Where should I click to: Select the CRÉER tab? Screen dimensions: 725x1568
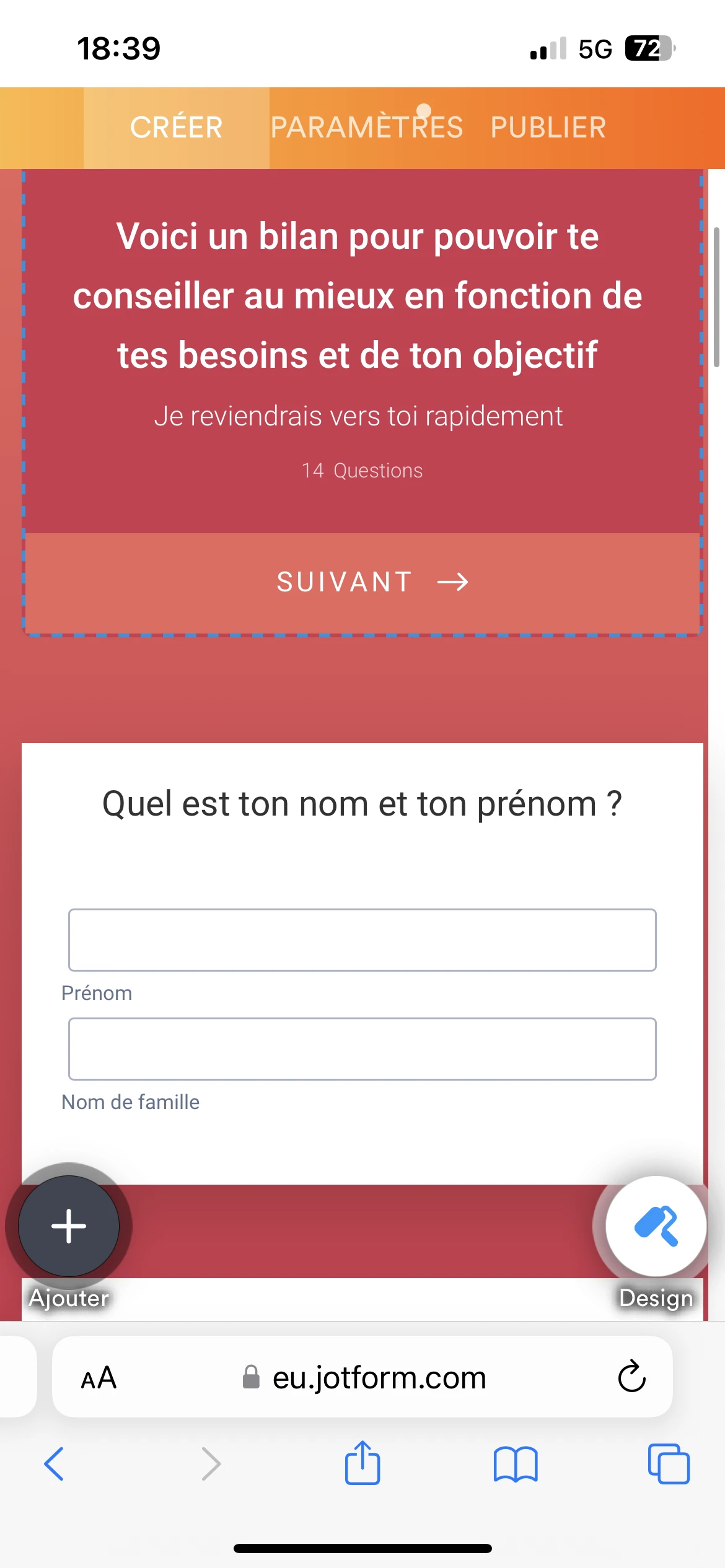point(176,126)
